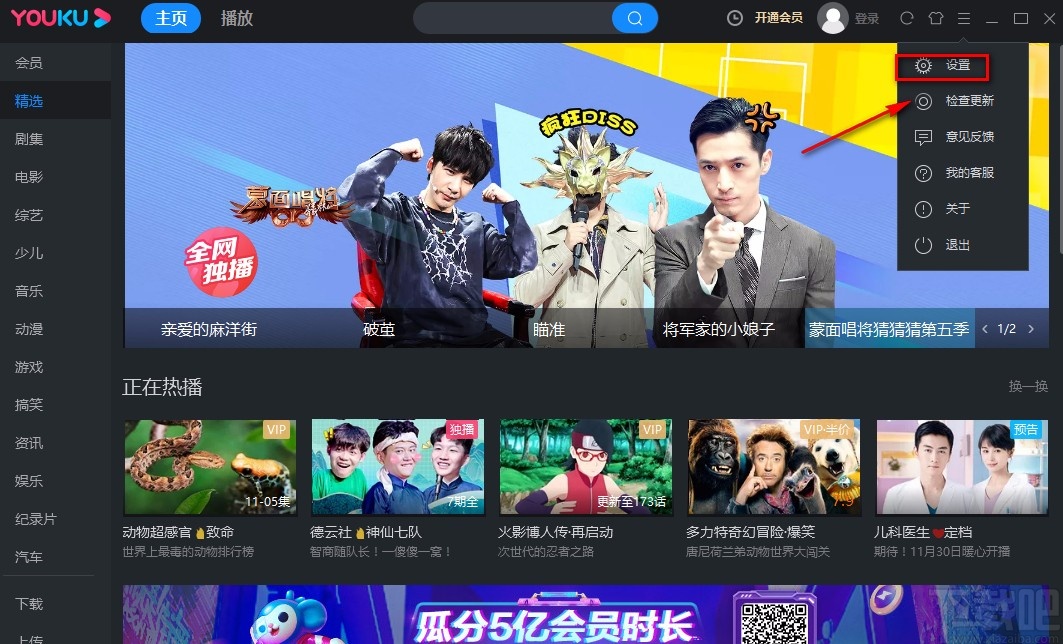
Task: Go to next banner page arrow
Action: [x=1031, y=329]
